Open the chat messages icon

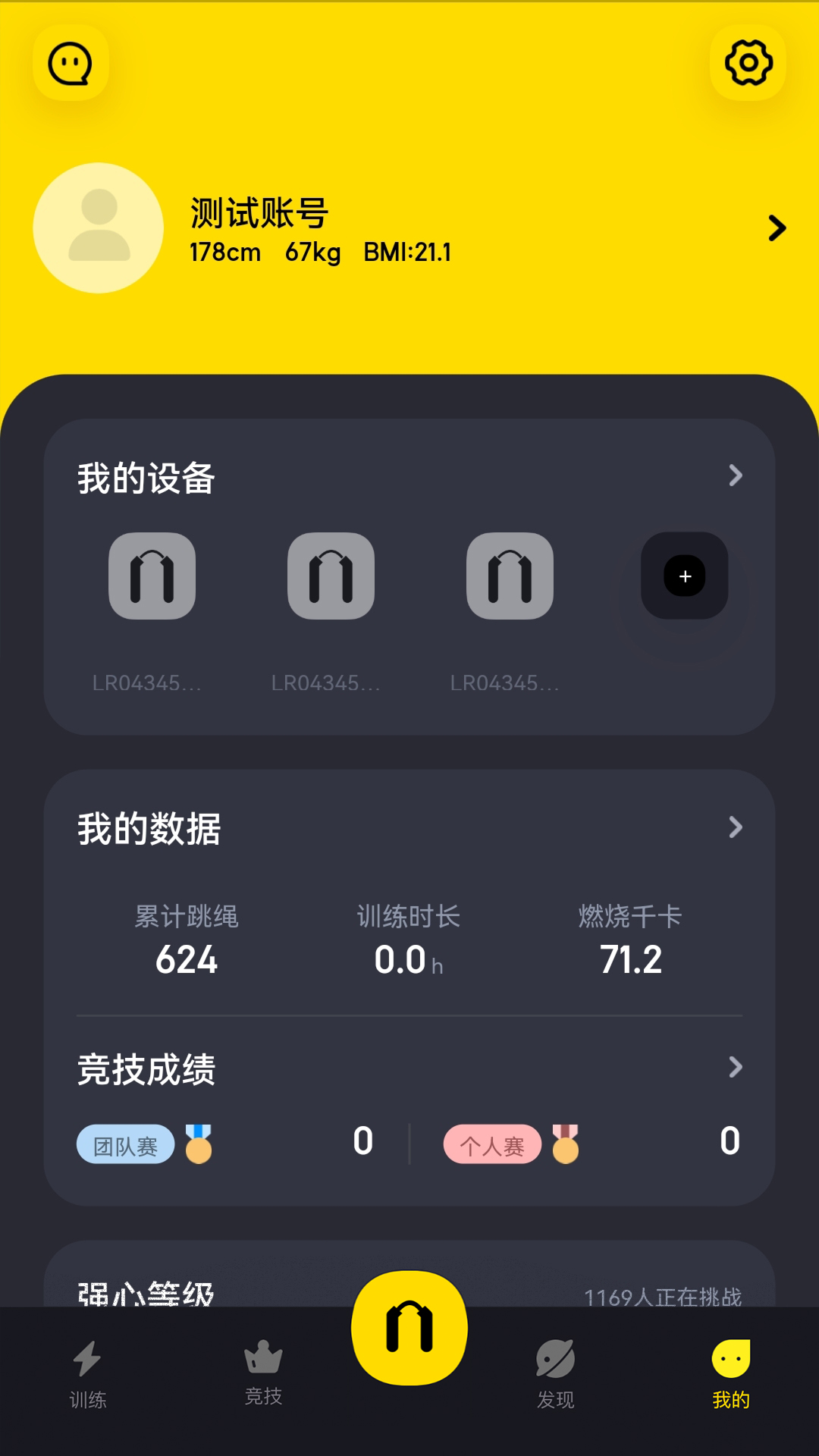click(70, 62)
